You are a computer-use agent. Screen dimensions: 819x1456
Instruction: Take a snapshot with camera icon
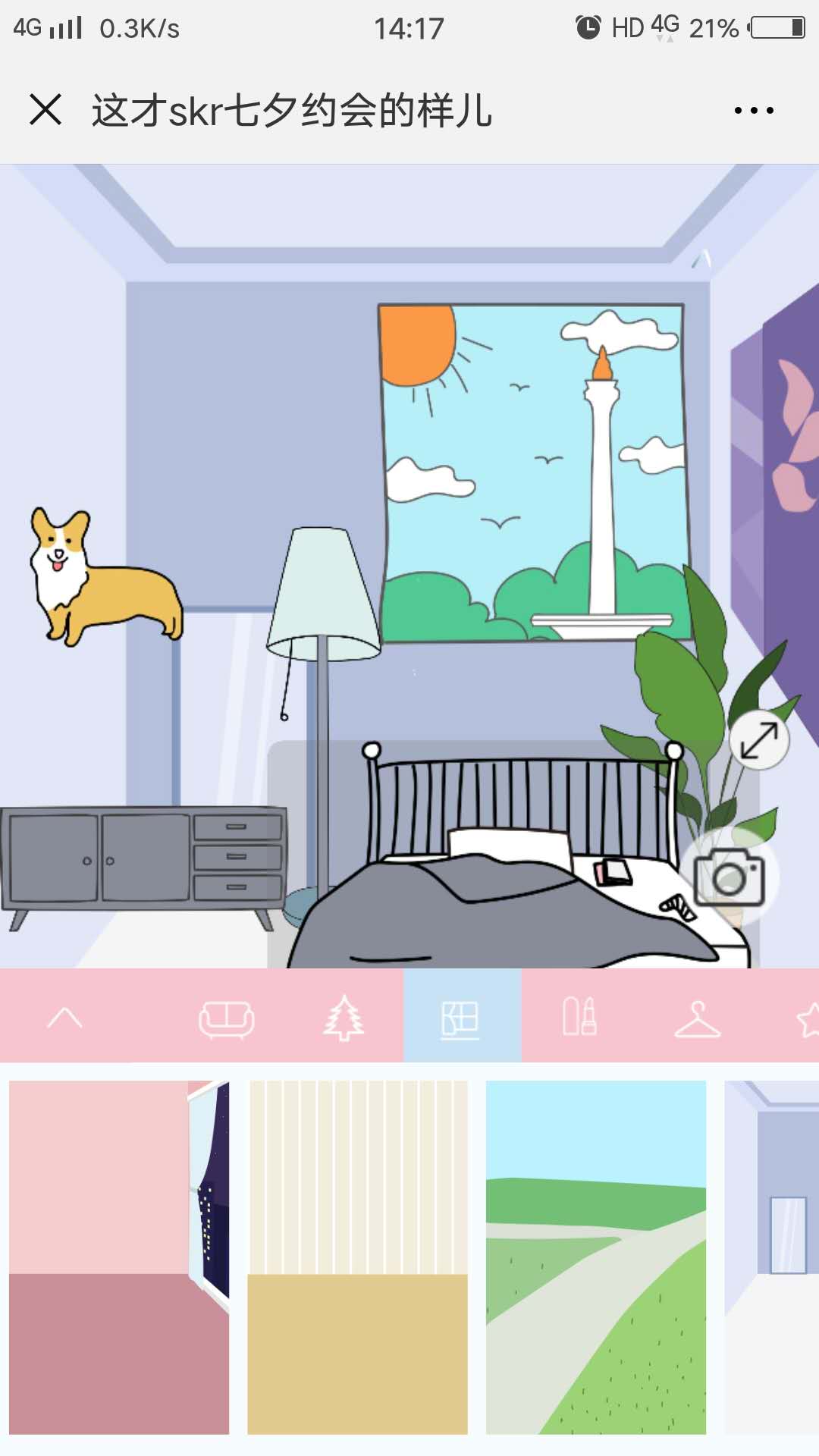tap(729, 877)
